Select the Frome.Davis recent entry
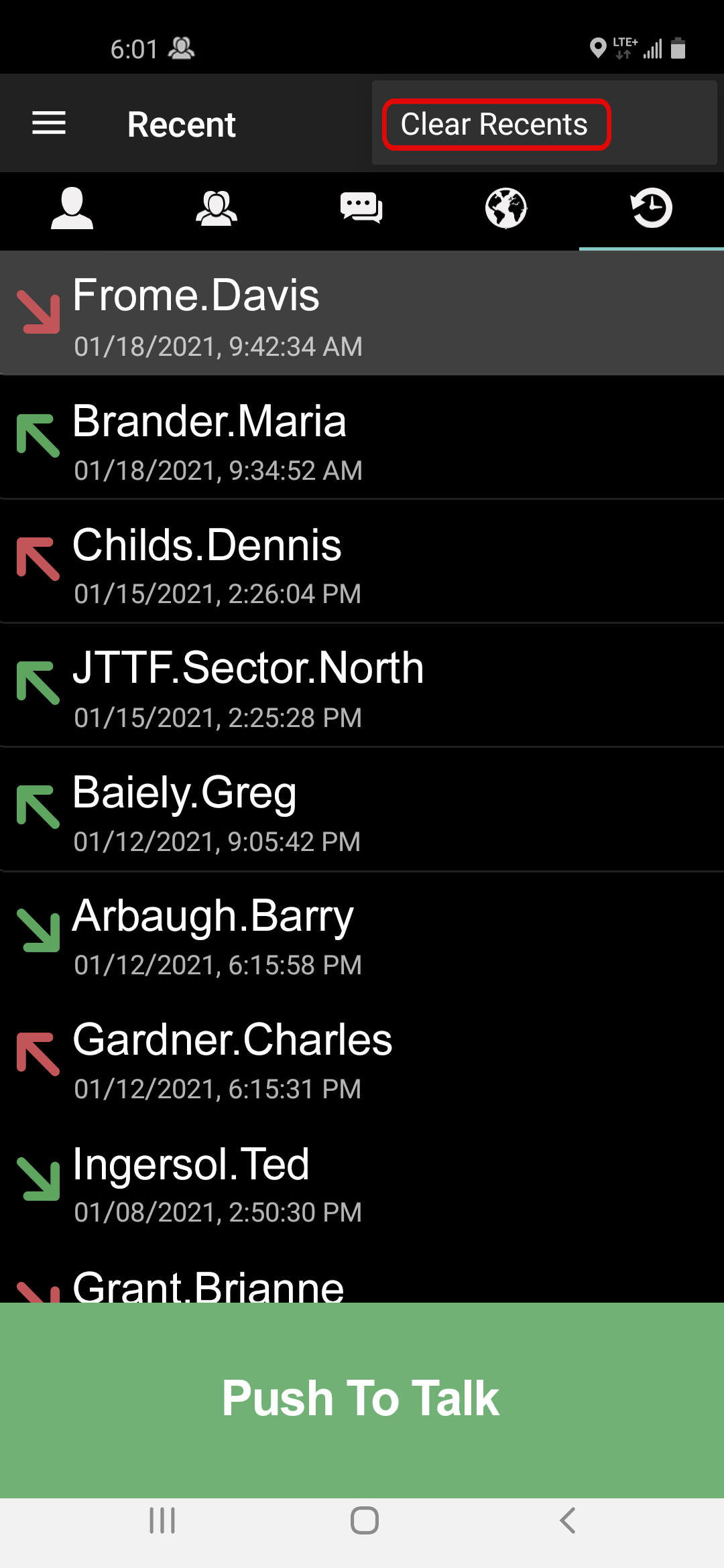 click(362, 314)
